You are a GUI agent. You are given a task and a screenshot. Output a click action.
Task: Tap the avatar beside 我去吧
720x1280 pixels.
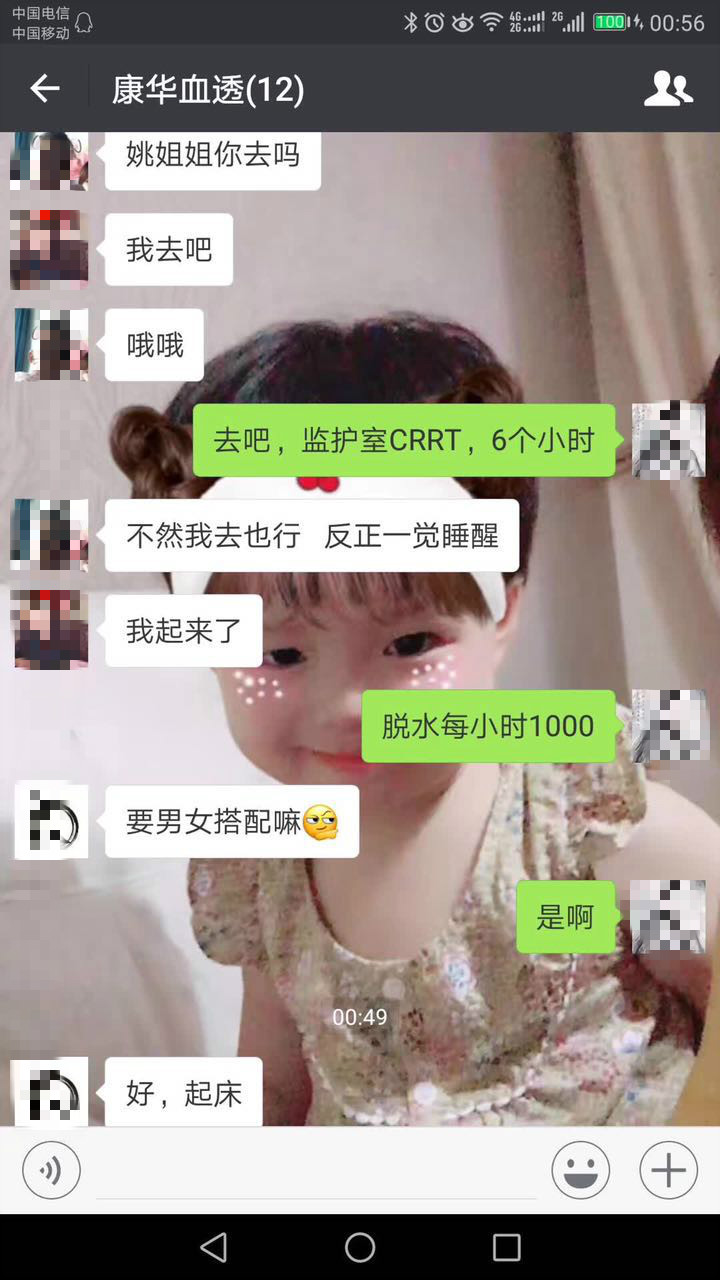[x=49, y=249]
